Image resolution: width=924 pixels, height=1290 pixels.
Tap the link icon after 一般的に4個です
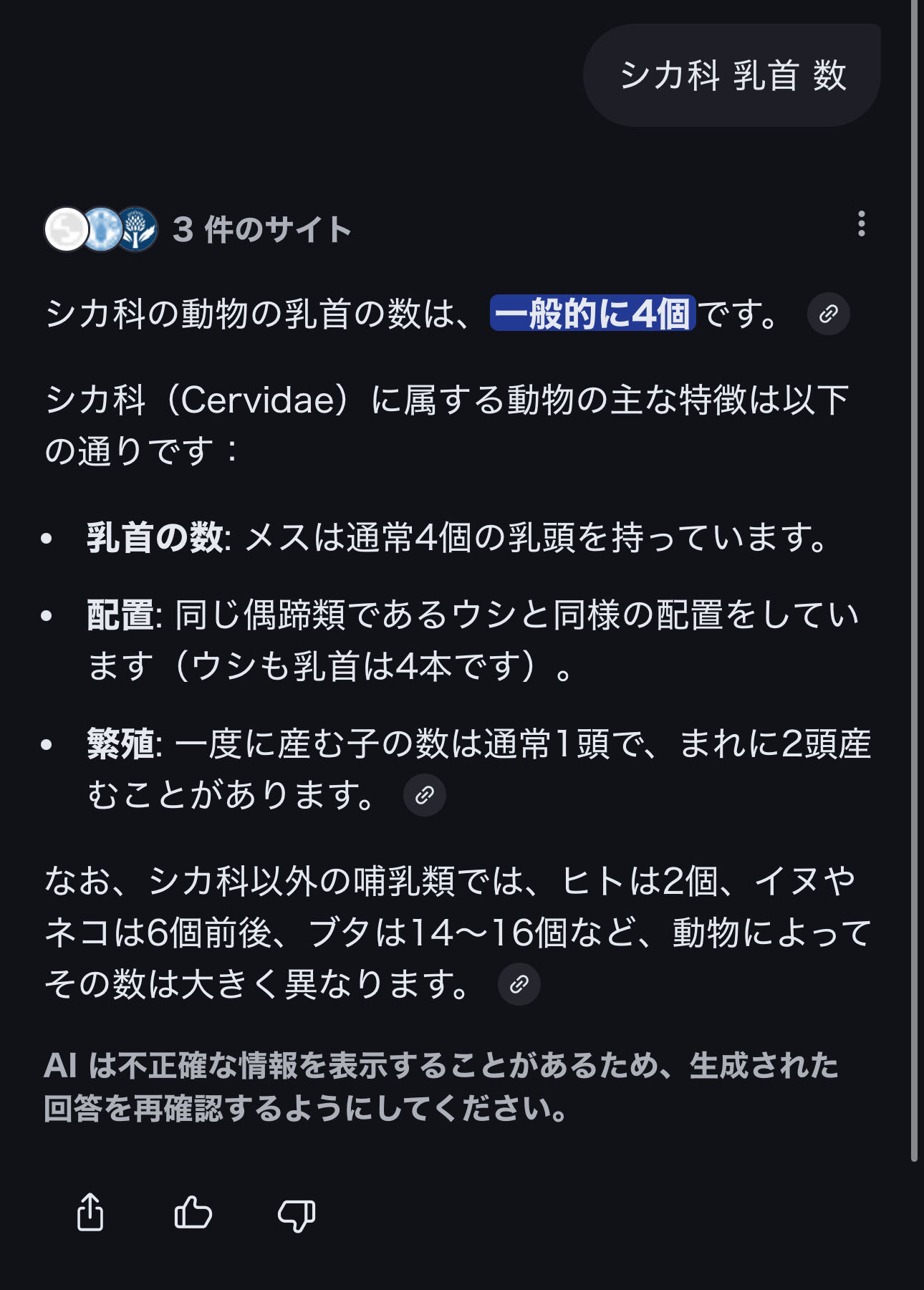coord(829,314)
